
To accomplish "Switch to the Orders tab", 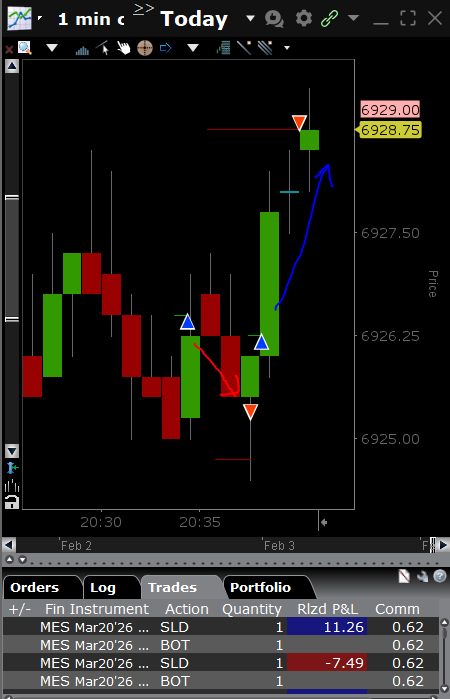I will [x=34, y=588].
